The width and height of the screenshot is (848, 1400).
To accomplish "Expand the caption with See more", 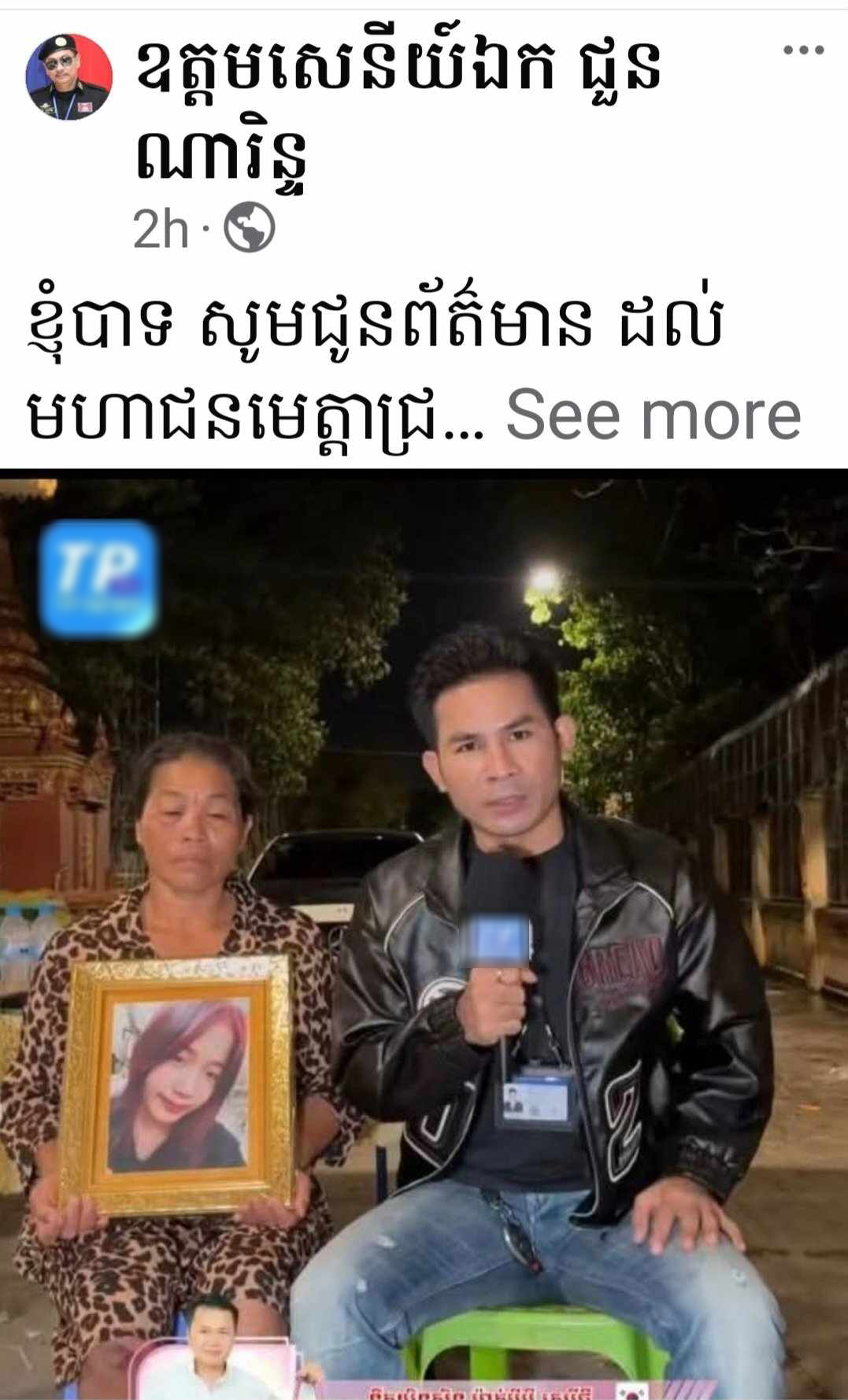I will pyautogui.click(x=653, y=416).
